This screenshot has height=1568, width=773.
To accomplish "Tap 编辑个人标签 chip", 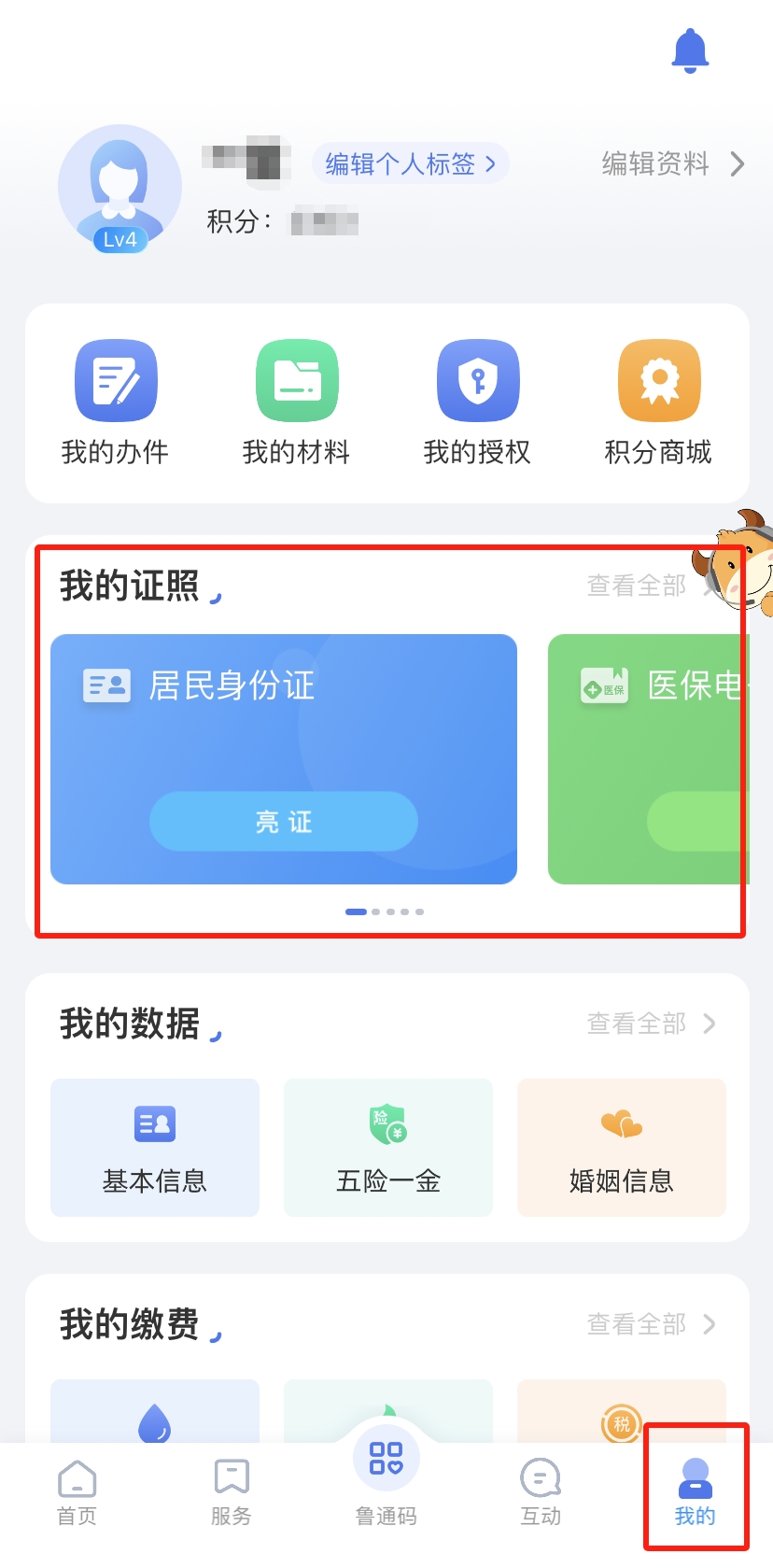I will (x=410, y=164).
